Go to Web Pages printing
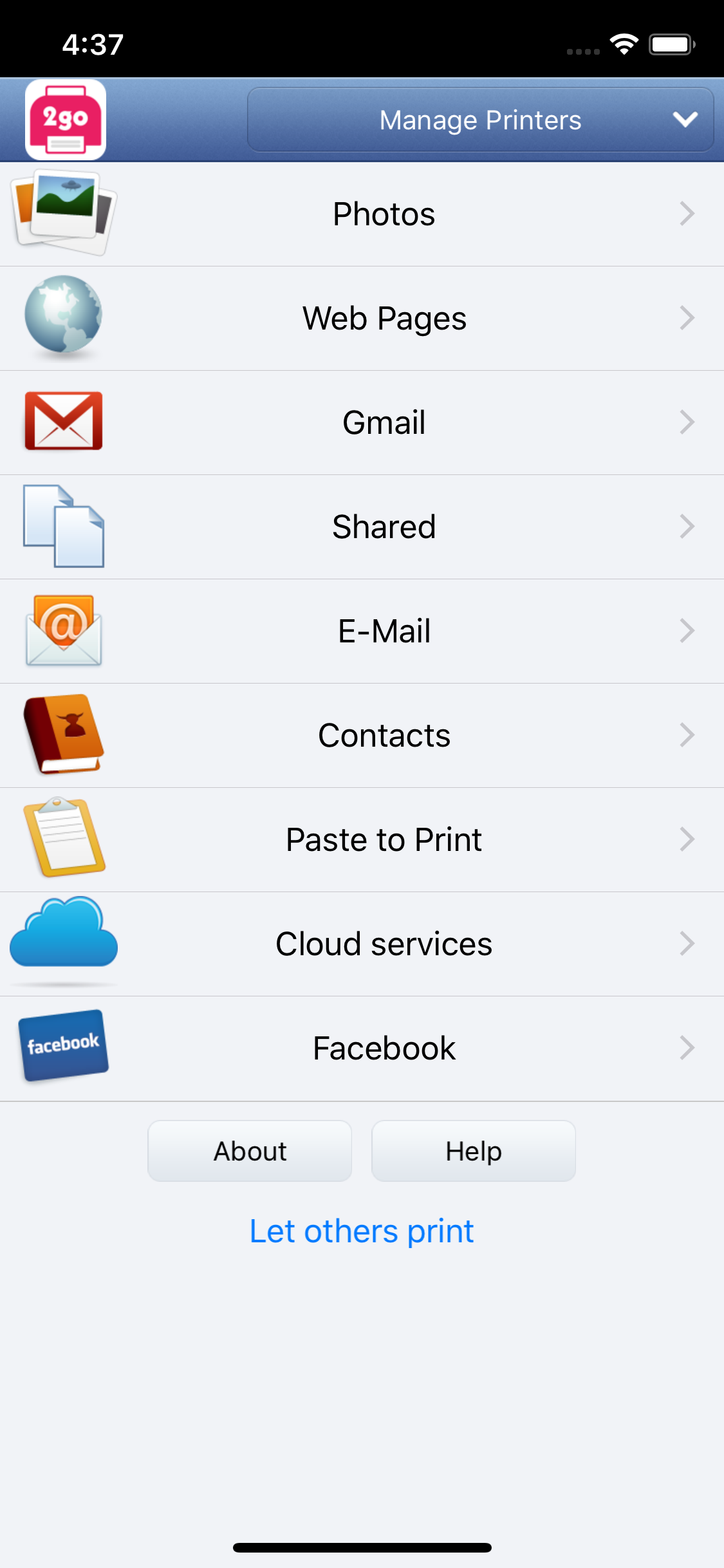The image size is (724, 1568). point(384,319)
